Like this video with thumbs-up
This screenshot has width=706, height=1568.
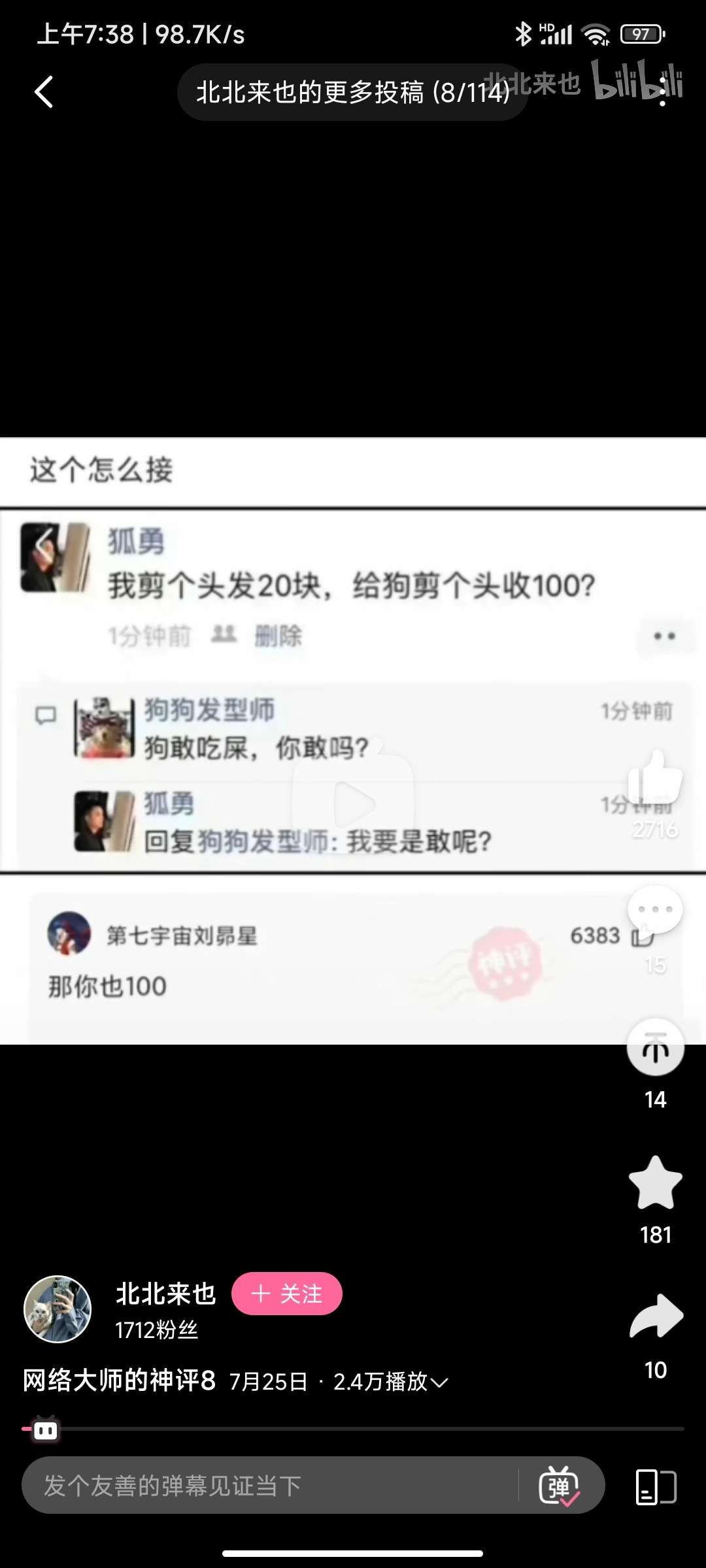coord(655,777)
